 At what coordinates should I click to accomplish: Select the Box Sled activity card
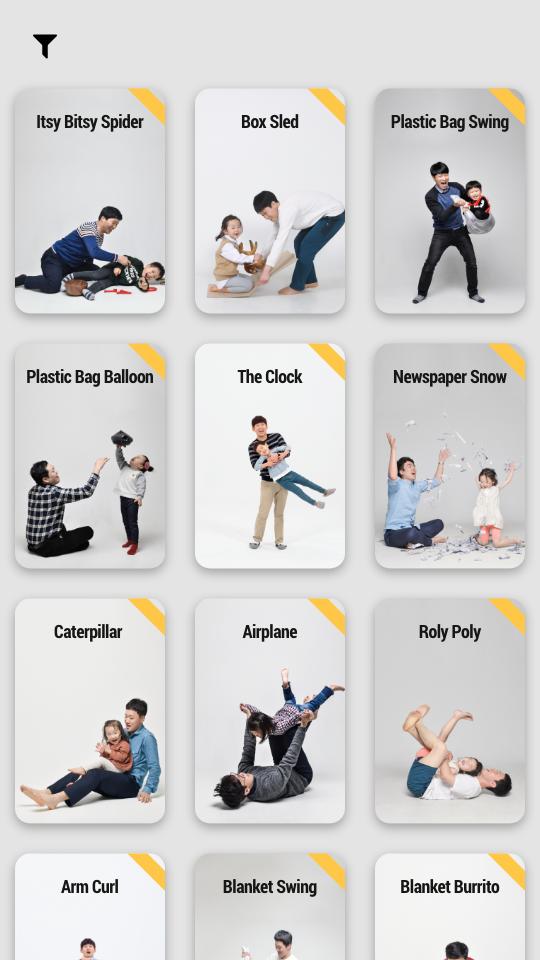(x=270, y=201)
